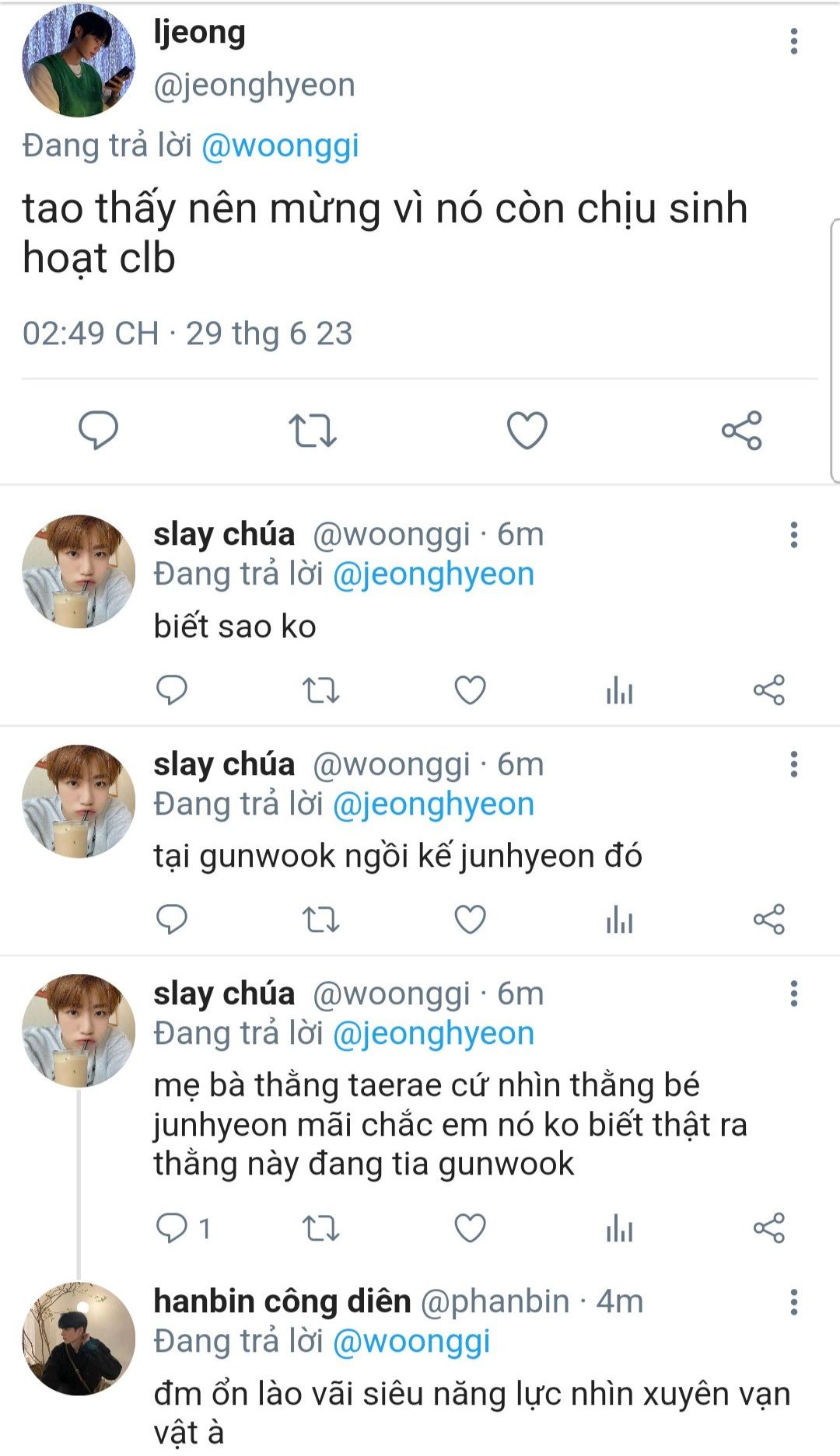Image resolution: width=840 pixels, height=1456 pixels.
Task: Open ljeong's profile picture
Action: coord(79,61)
